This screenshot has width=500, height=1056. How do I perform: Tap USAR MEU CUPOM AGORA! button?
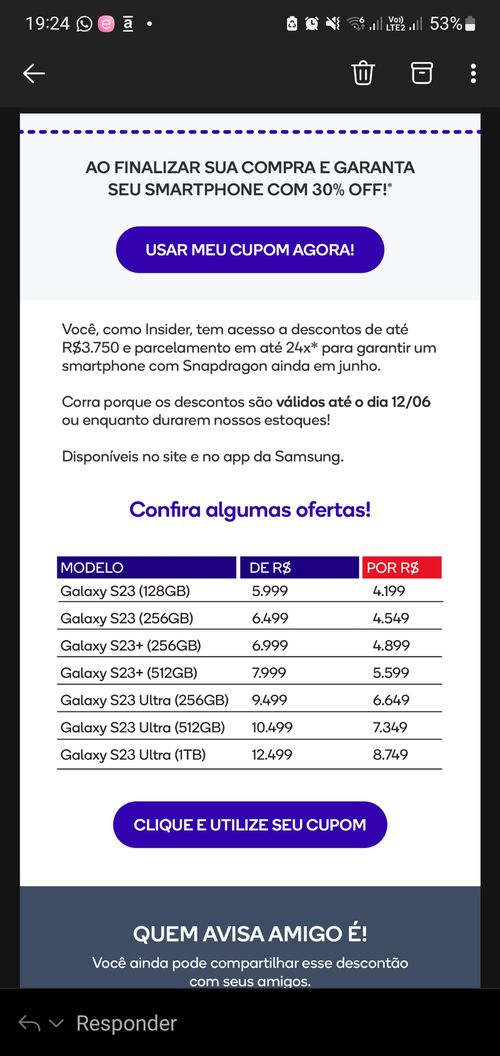[250, 250]
